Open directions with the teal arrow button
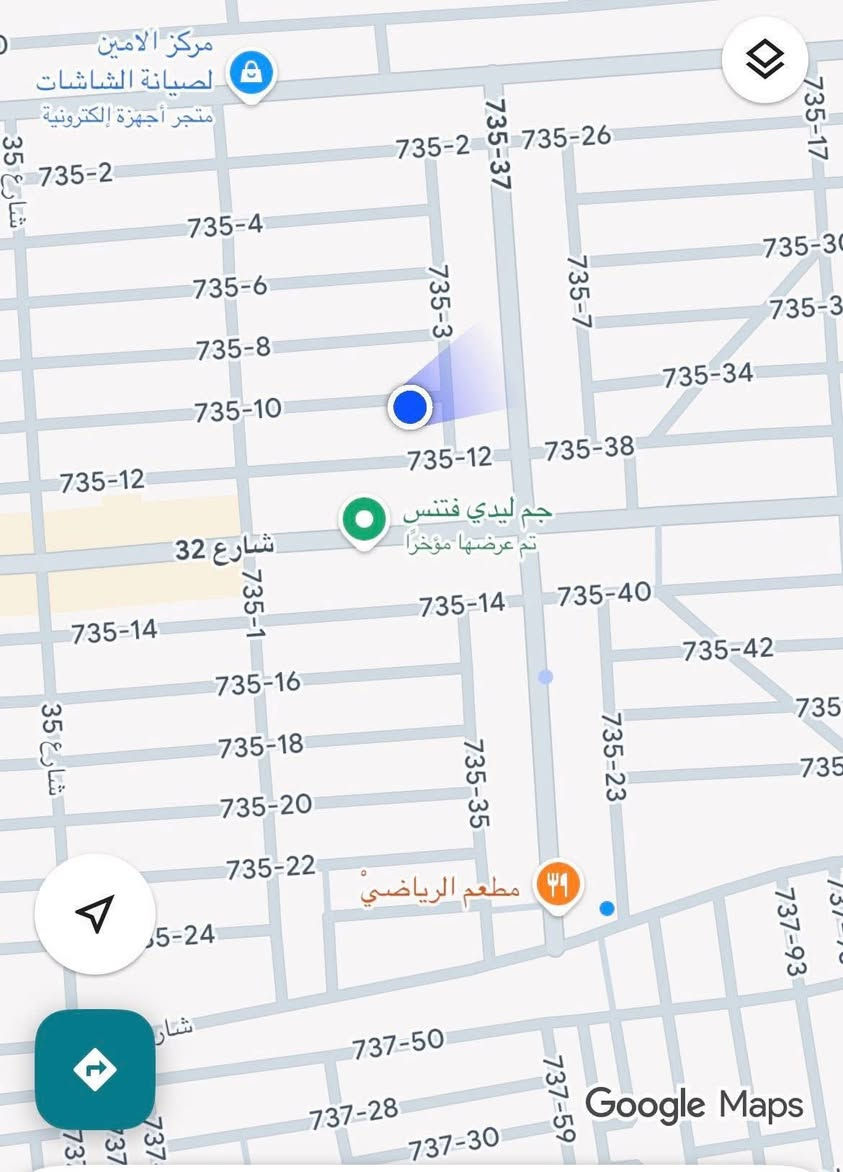This screenshot has width=843, height=1172. [95, 1069]
